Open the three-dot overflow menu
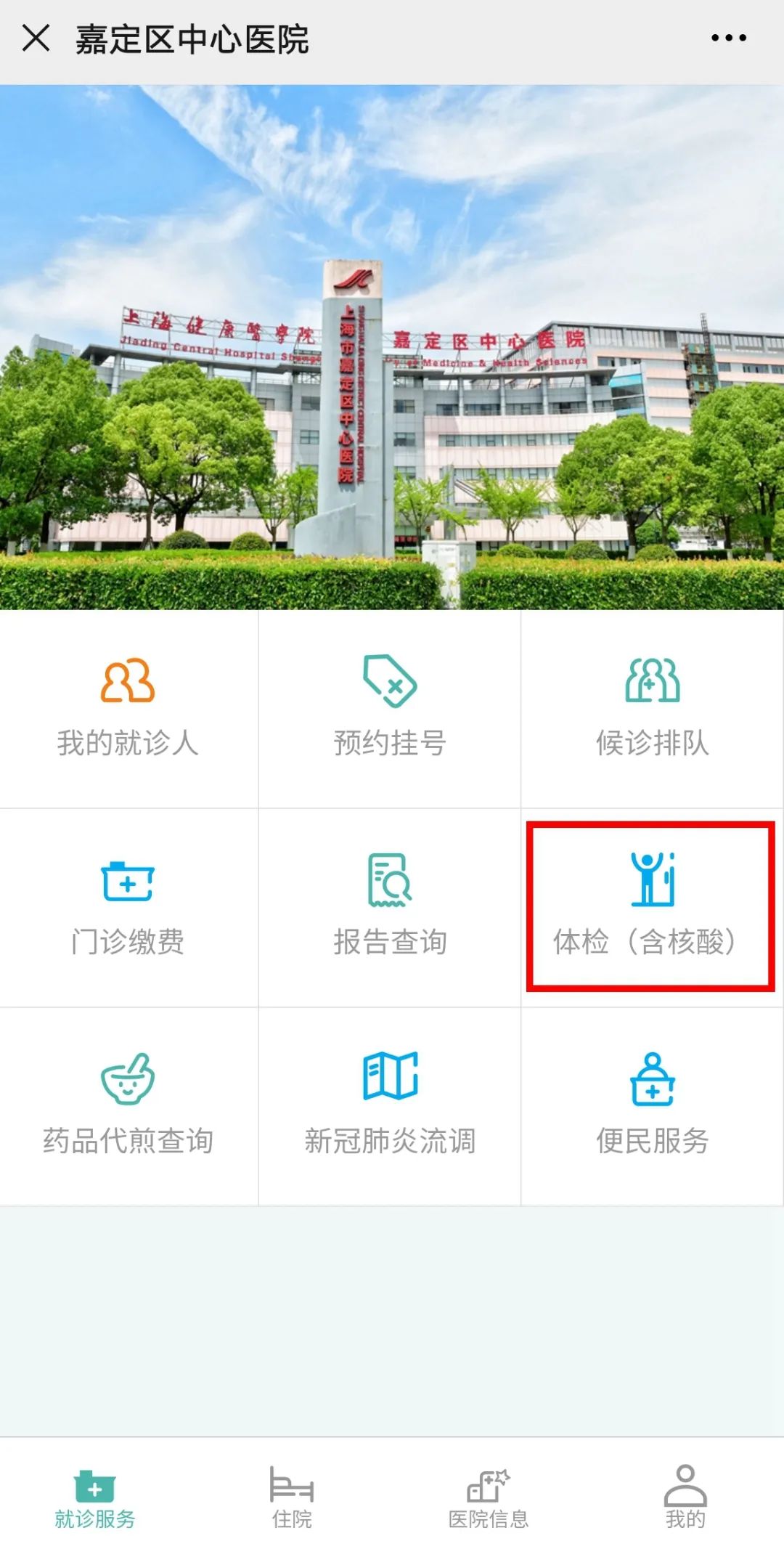 [x=728, y=38]
